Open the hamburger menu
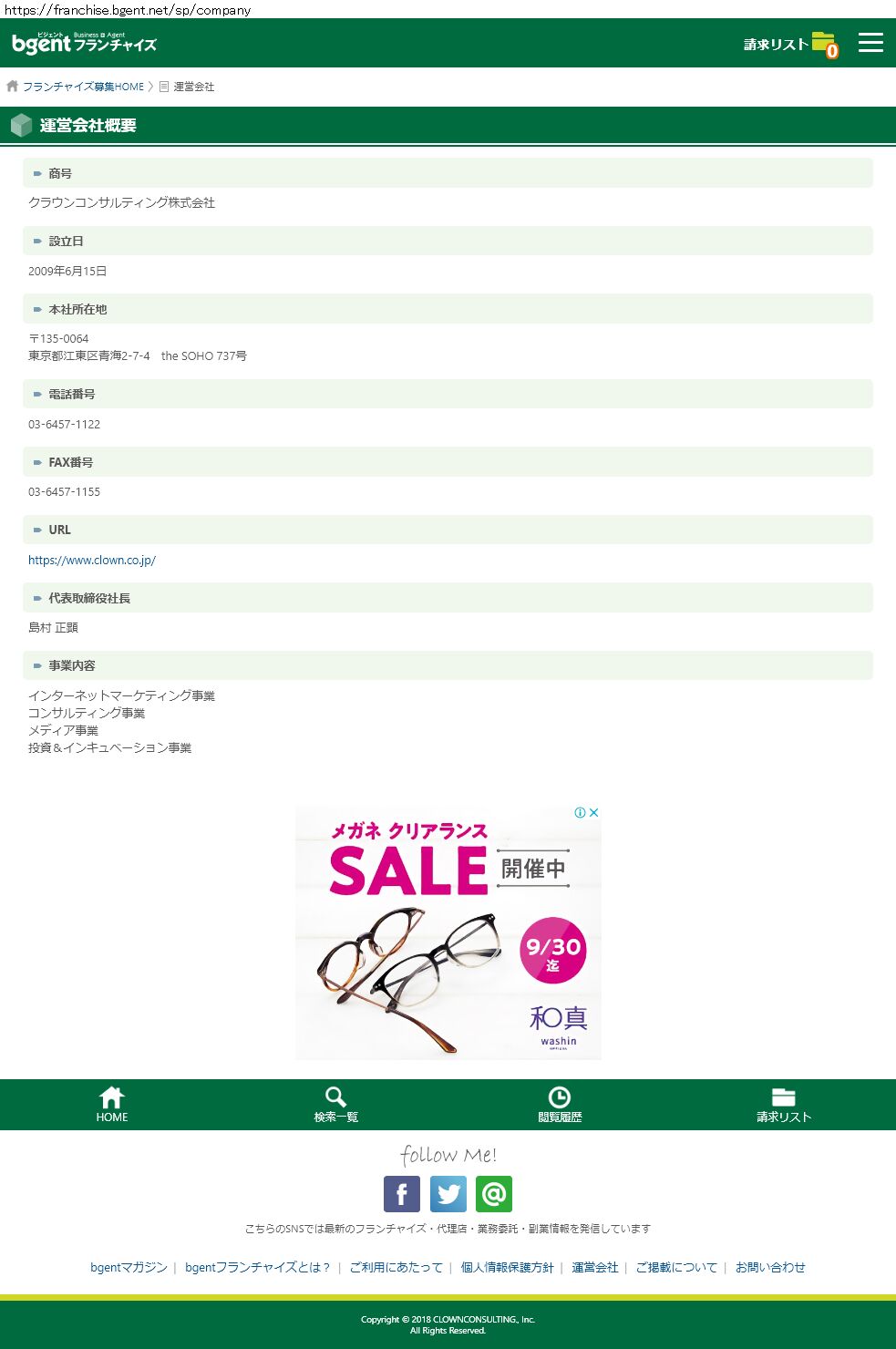 point(870,43)
